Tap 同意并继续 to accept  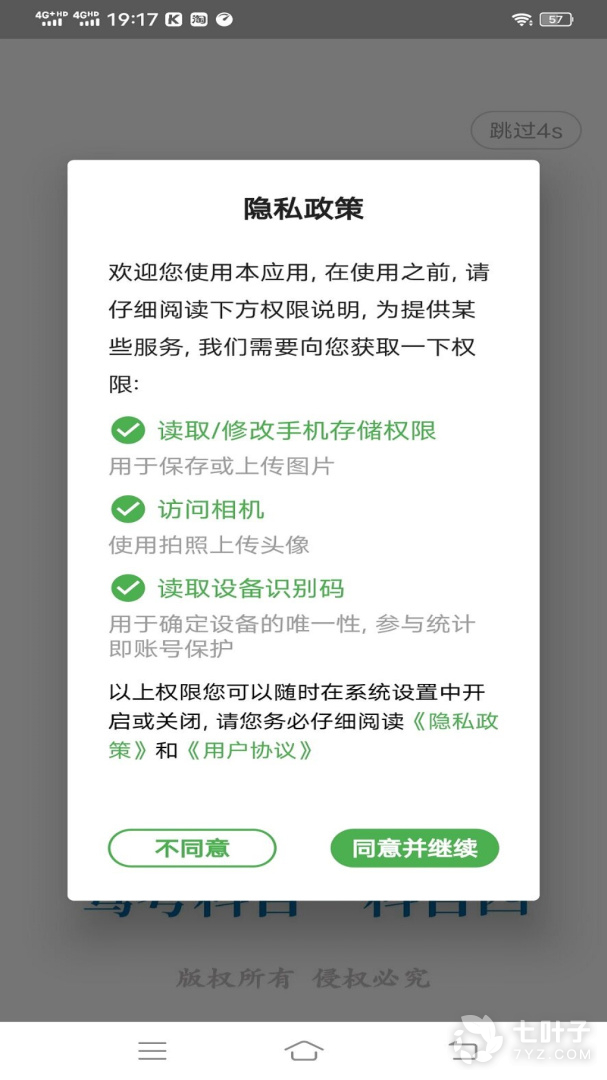[414, 849]
